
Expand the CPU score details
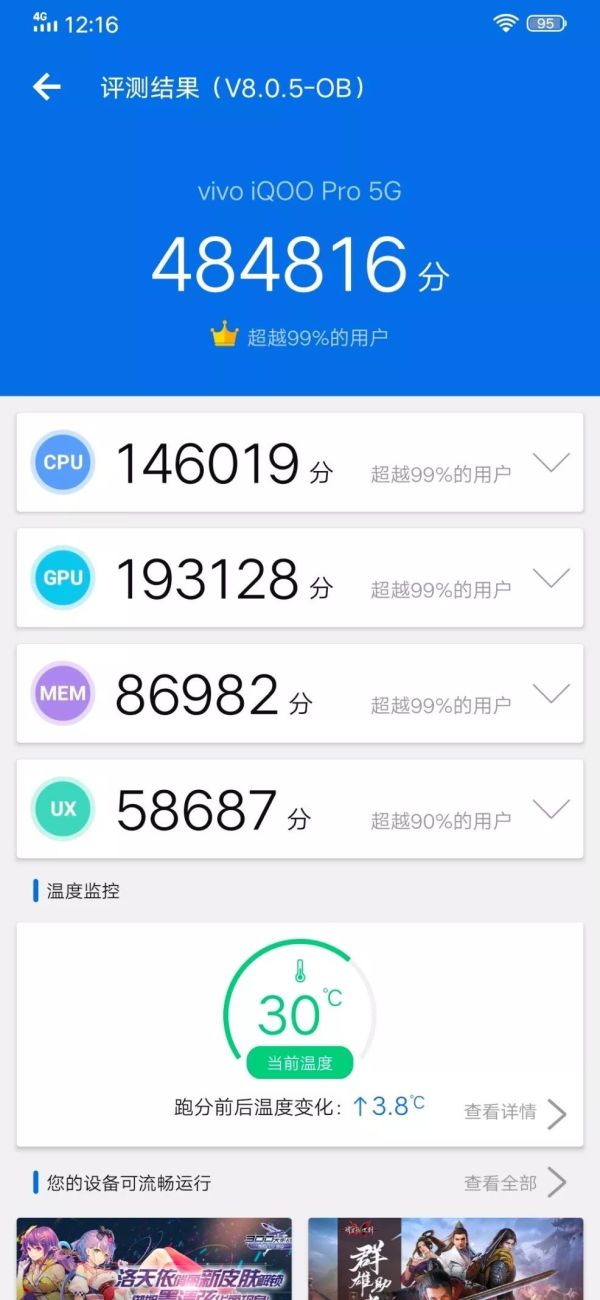click(551, 462)
